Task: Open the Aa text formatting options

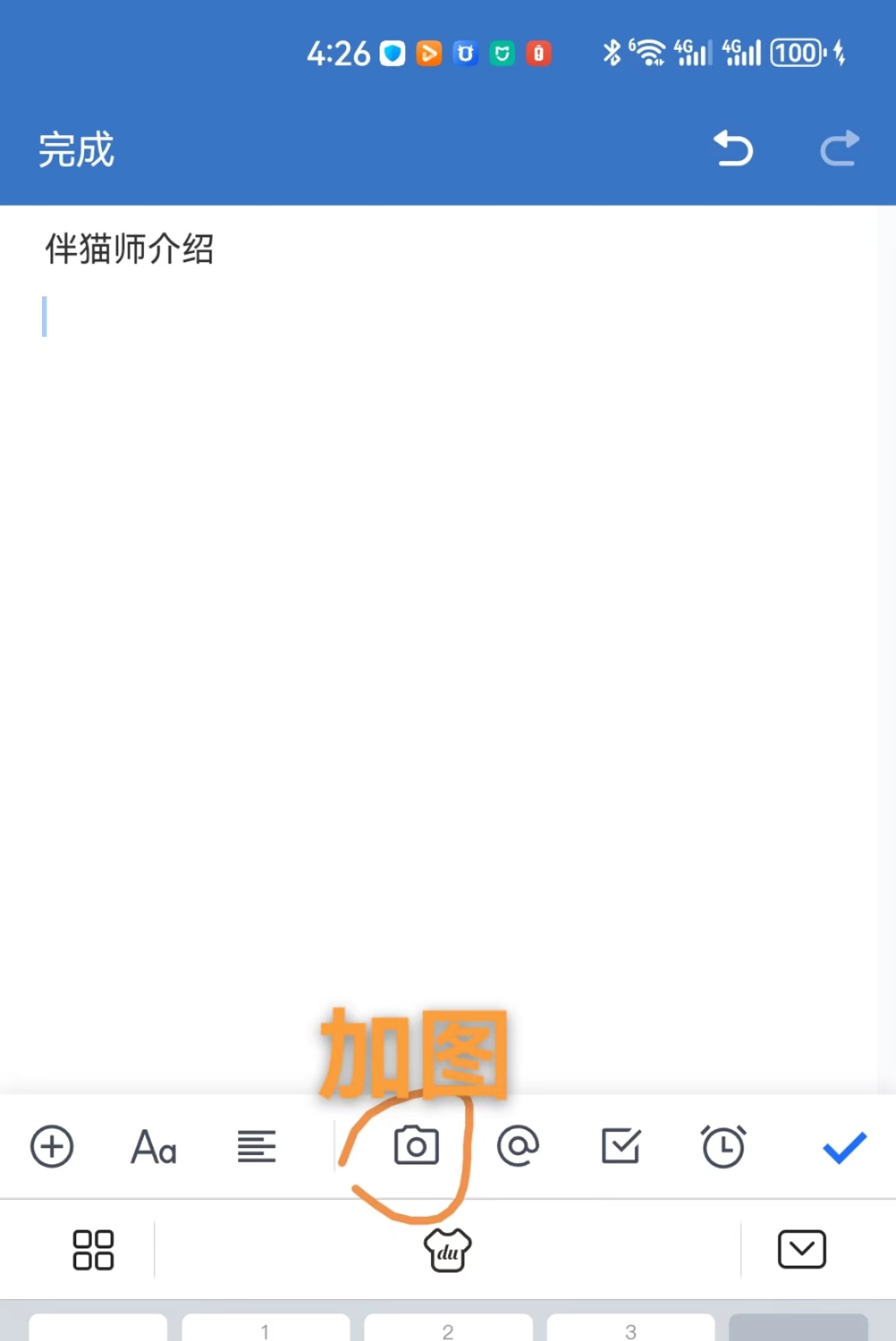Action: tap(153, 1147)
